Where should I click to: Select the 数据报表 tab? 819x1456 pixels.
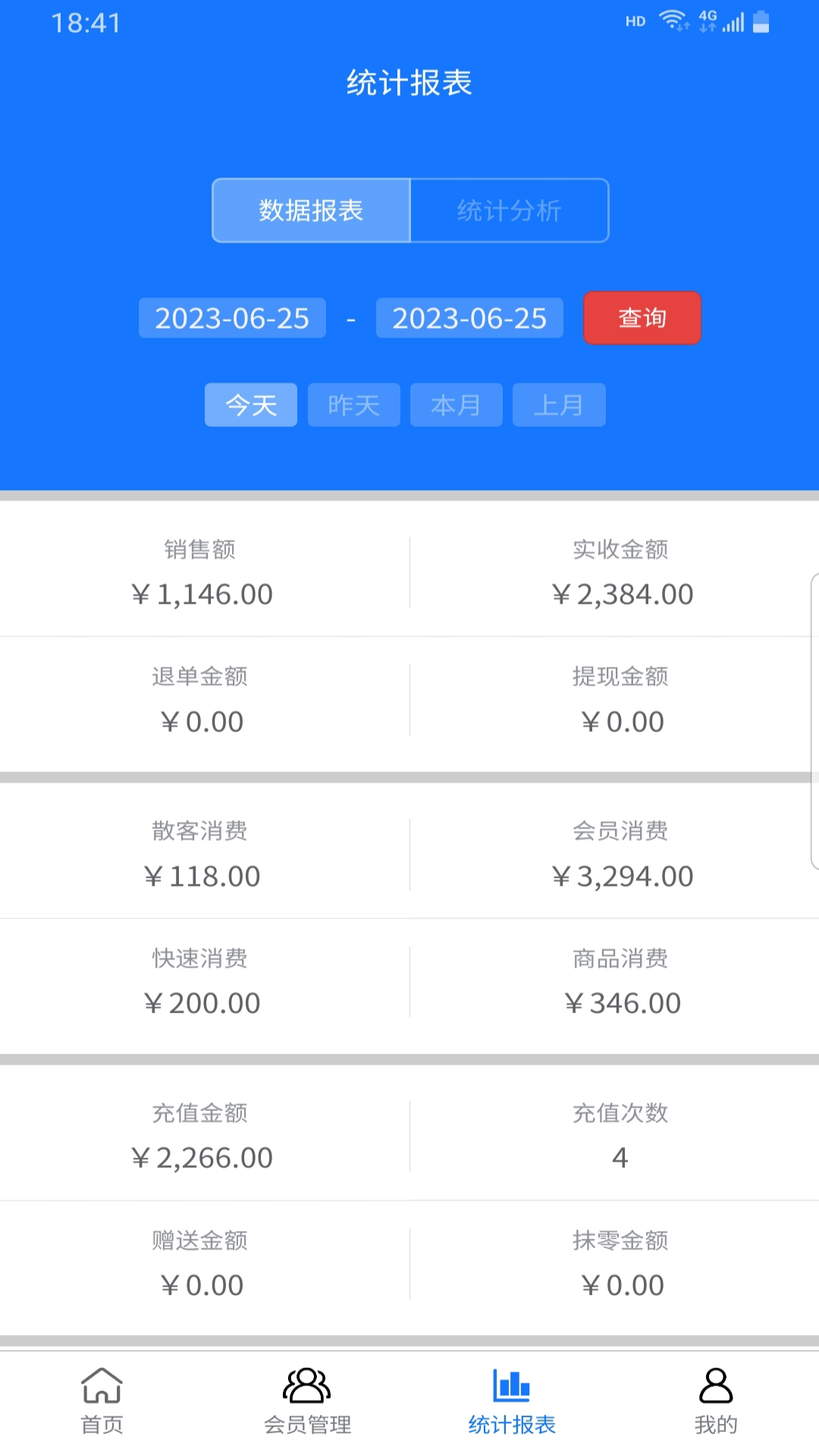[x=311, y=211]
